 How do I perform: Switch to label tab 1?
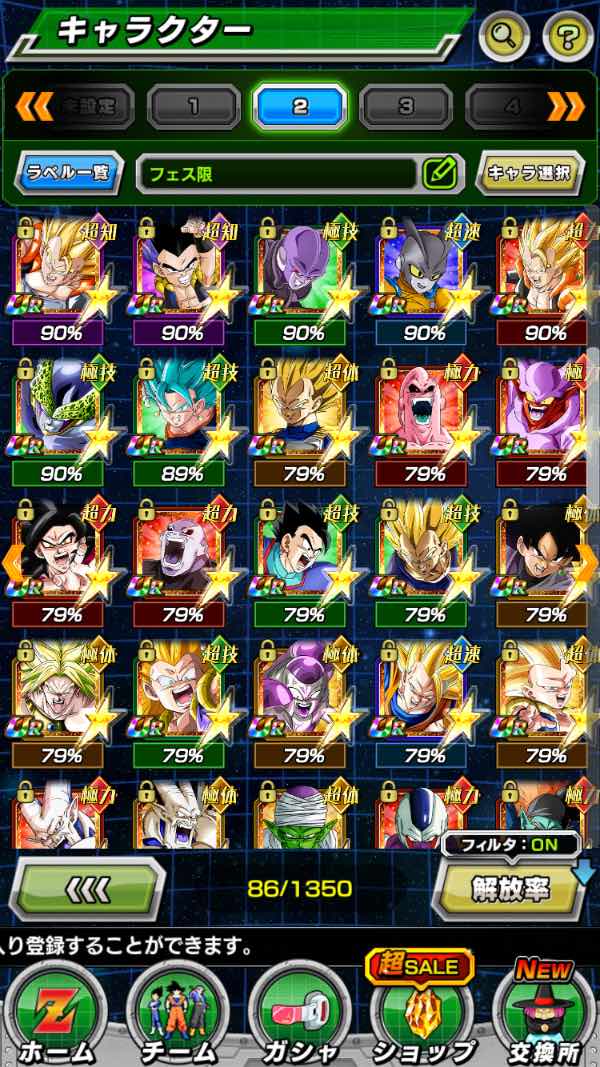coord(193,106)
